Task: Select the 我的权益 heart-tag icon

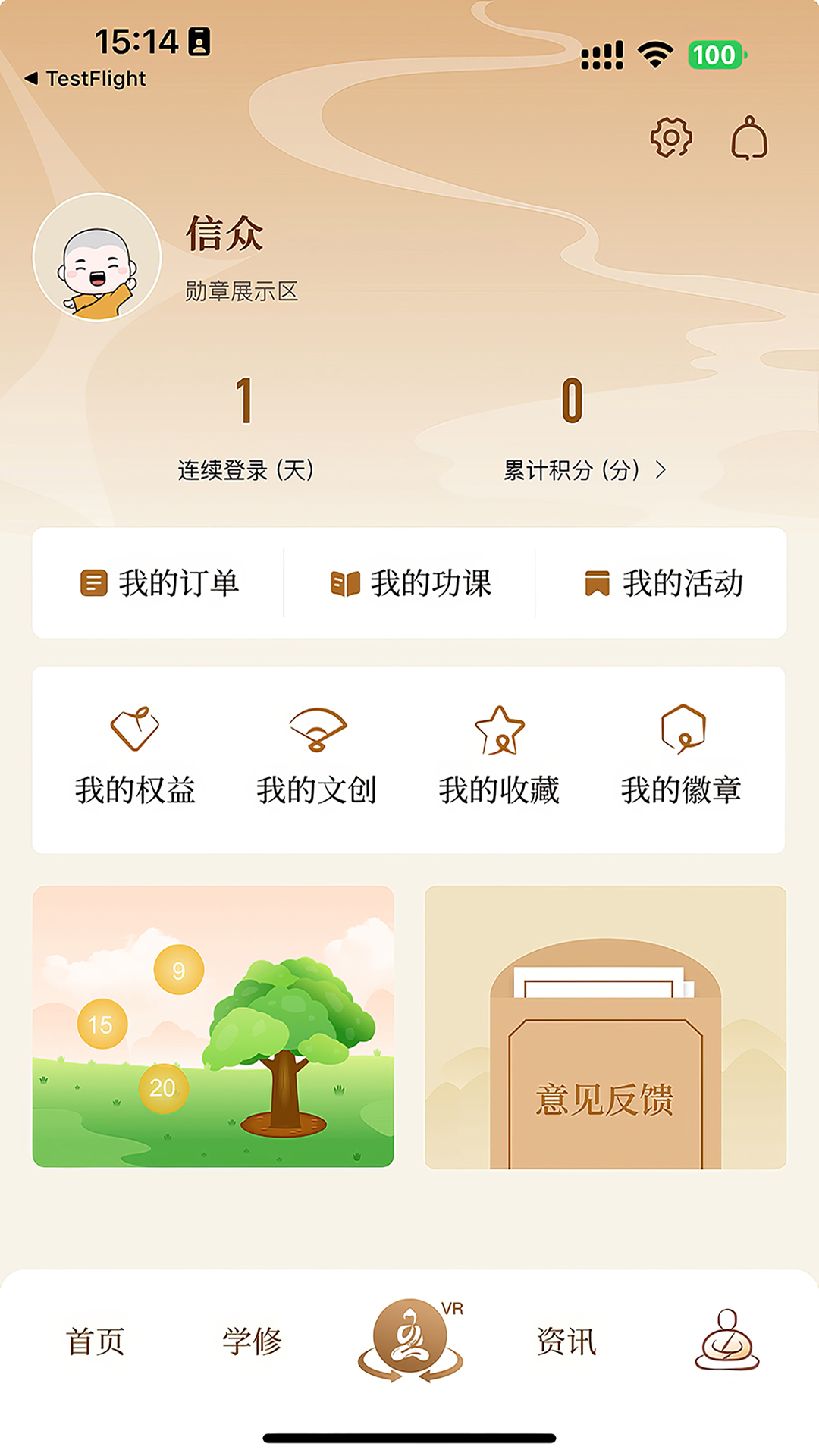Action: tap(136, 730)
